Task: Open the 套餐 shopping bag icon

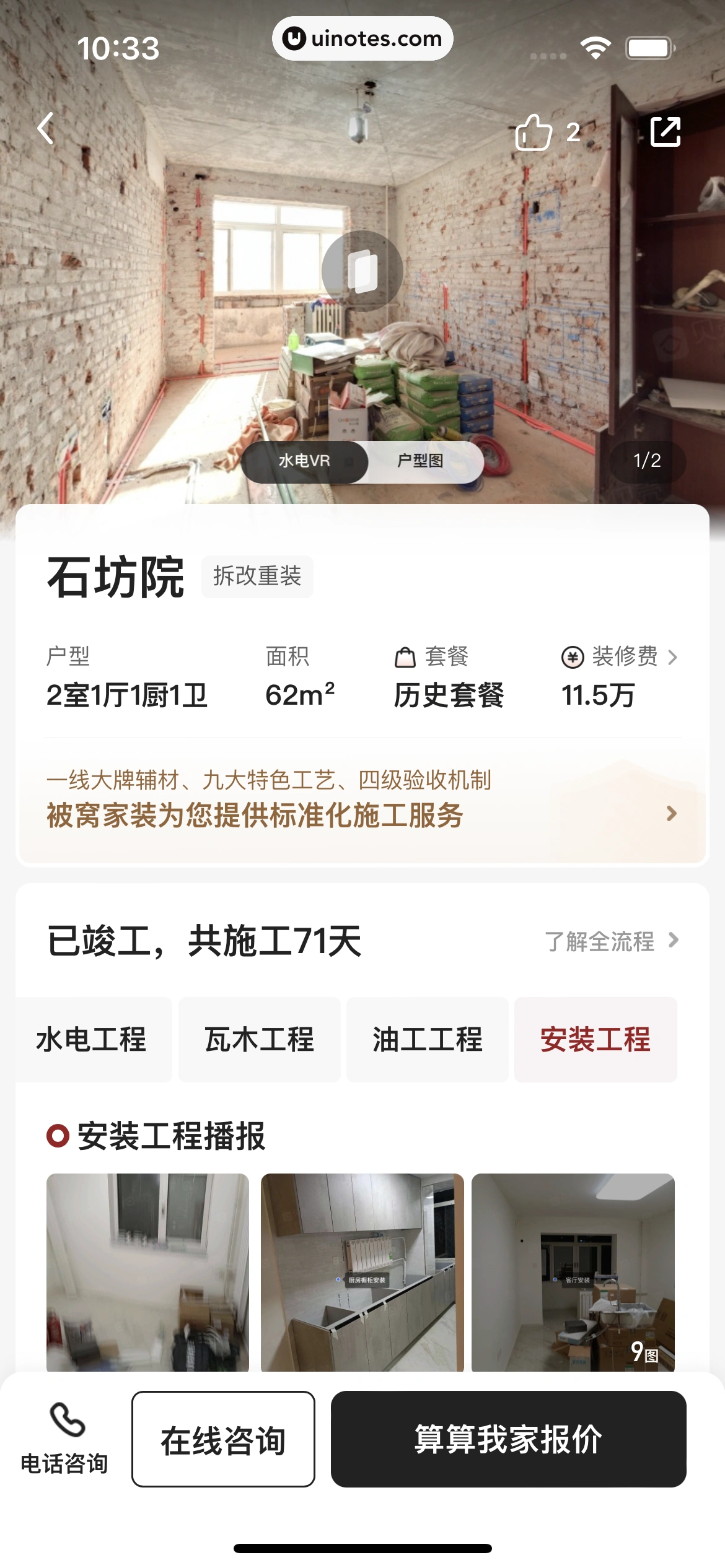Action: coord(404,658)
